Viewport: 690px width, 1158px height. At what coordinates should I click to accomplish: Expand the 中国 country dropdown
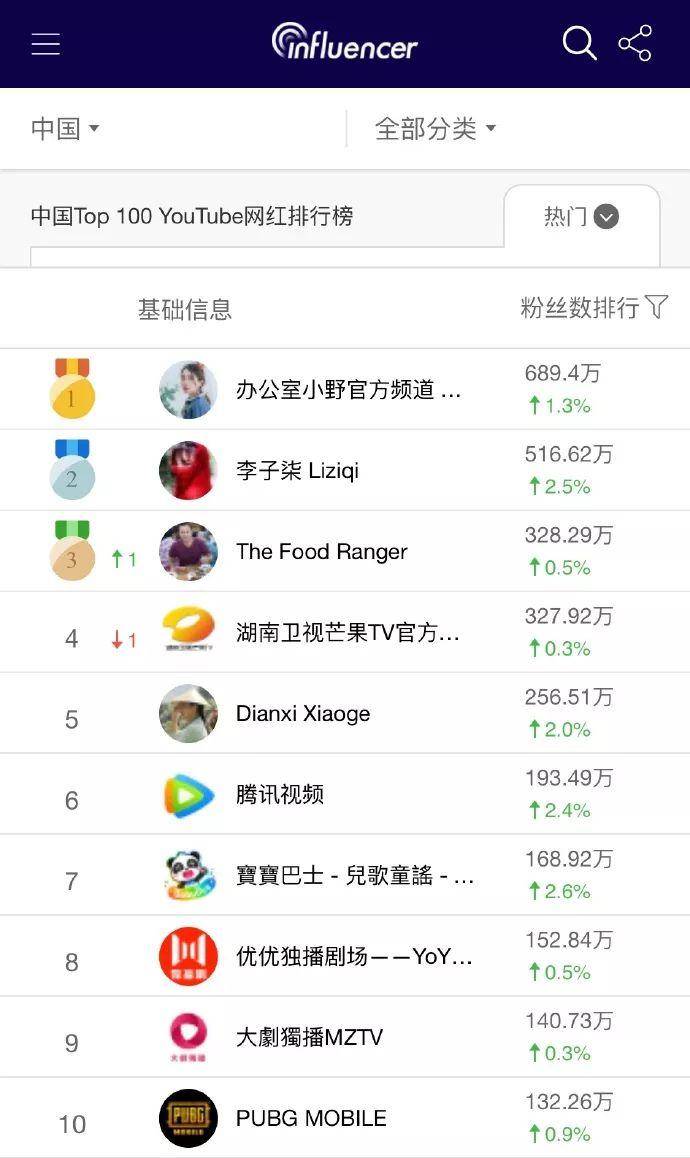[66, 128]
